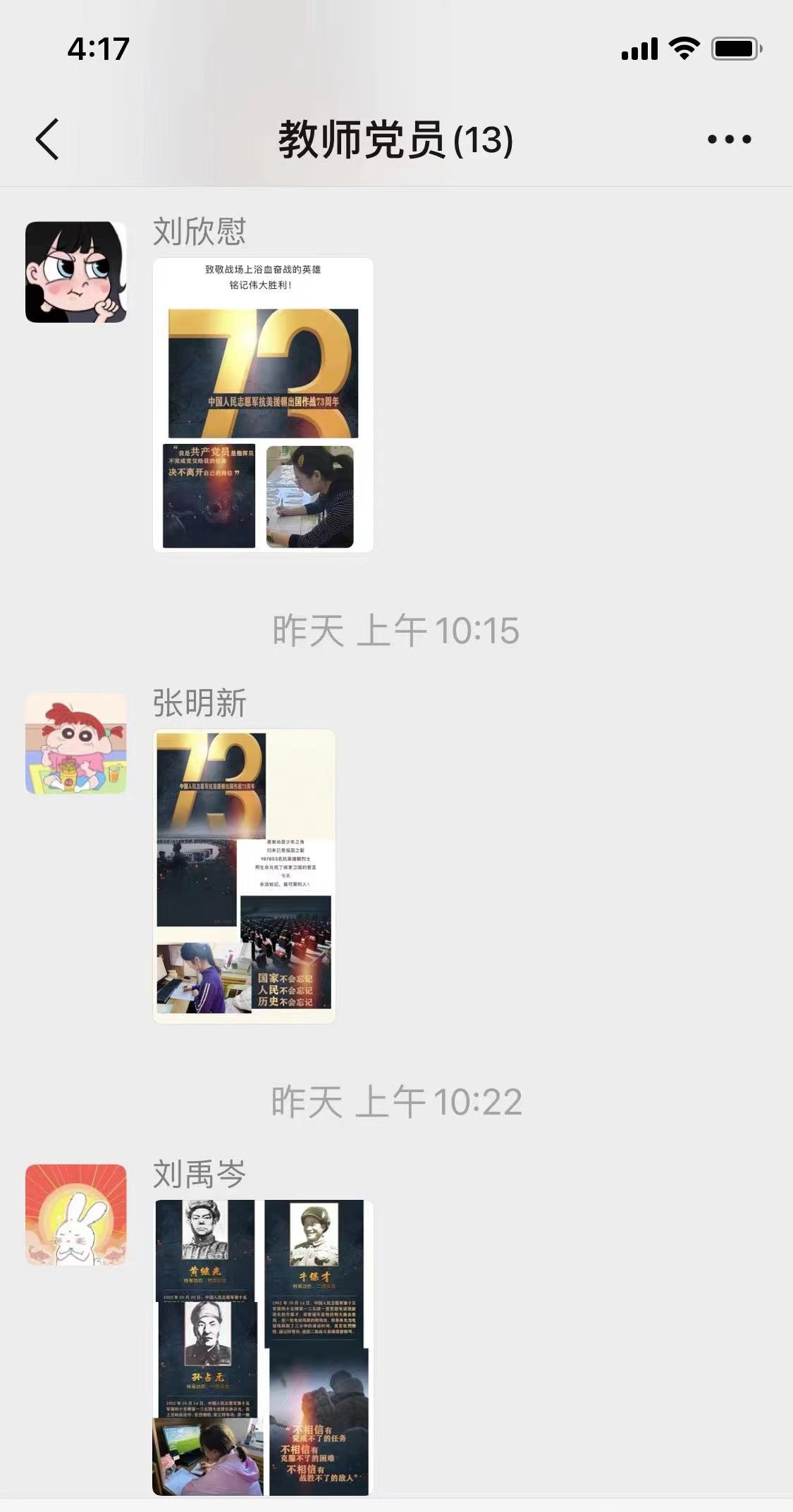This screenshot has height=1512, width=793.
Task: Open the image sent by 刘欣慰
Action: tap(263, 404)
